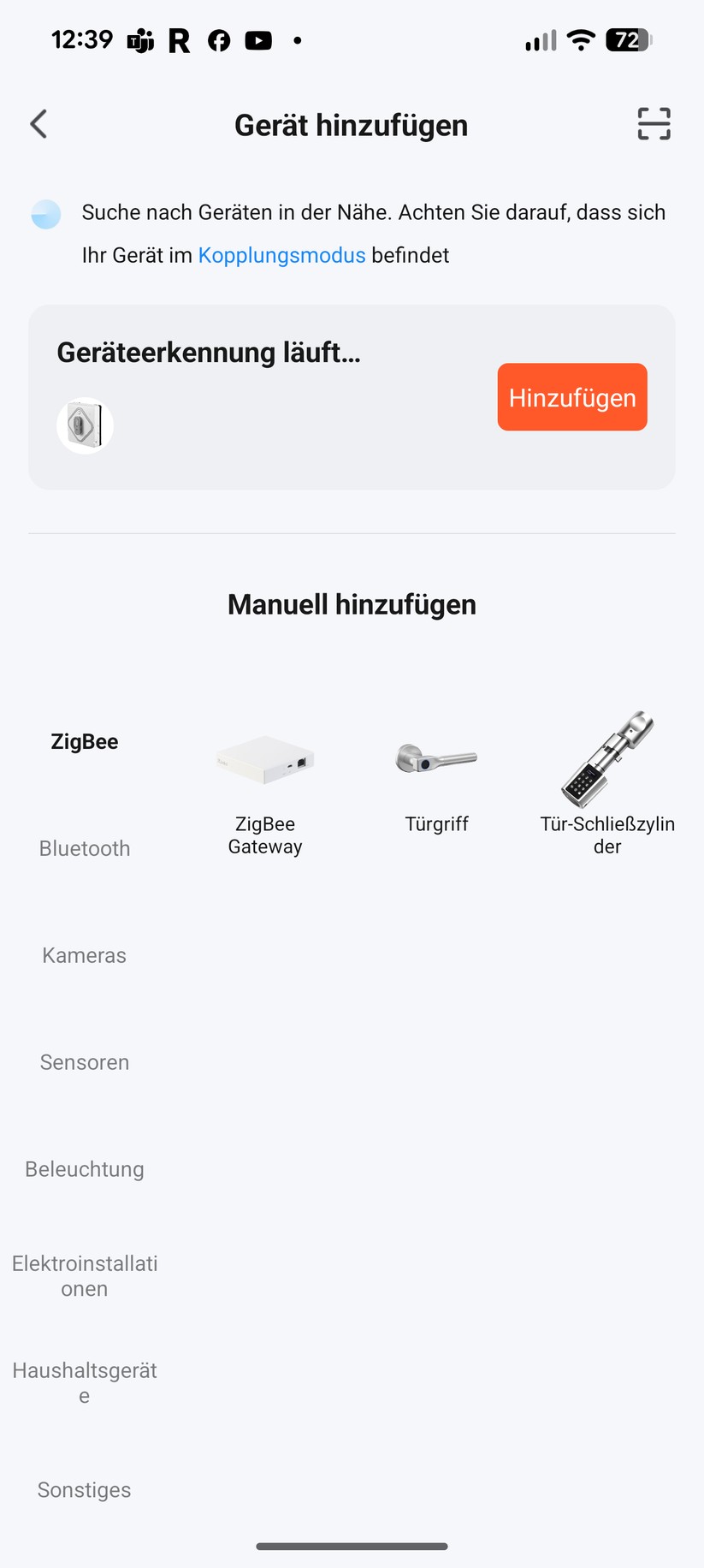Open the Haushaltsgeräte category
This screenshot has width=704, height=1568.
(x=84, y=1382)
